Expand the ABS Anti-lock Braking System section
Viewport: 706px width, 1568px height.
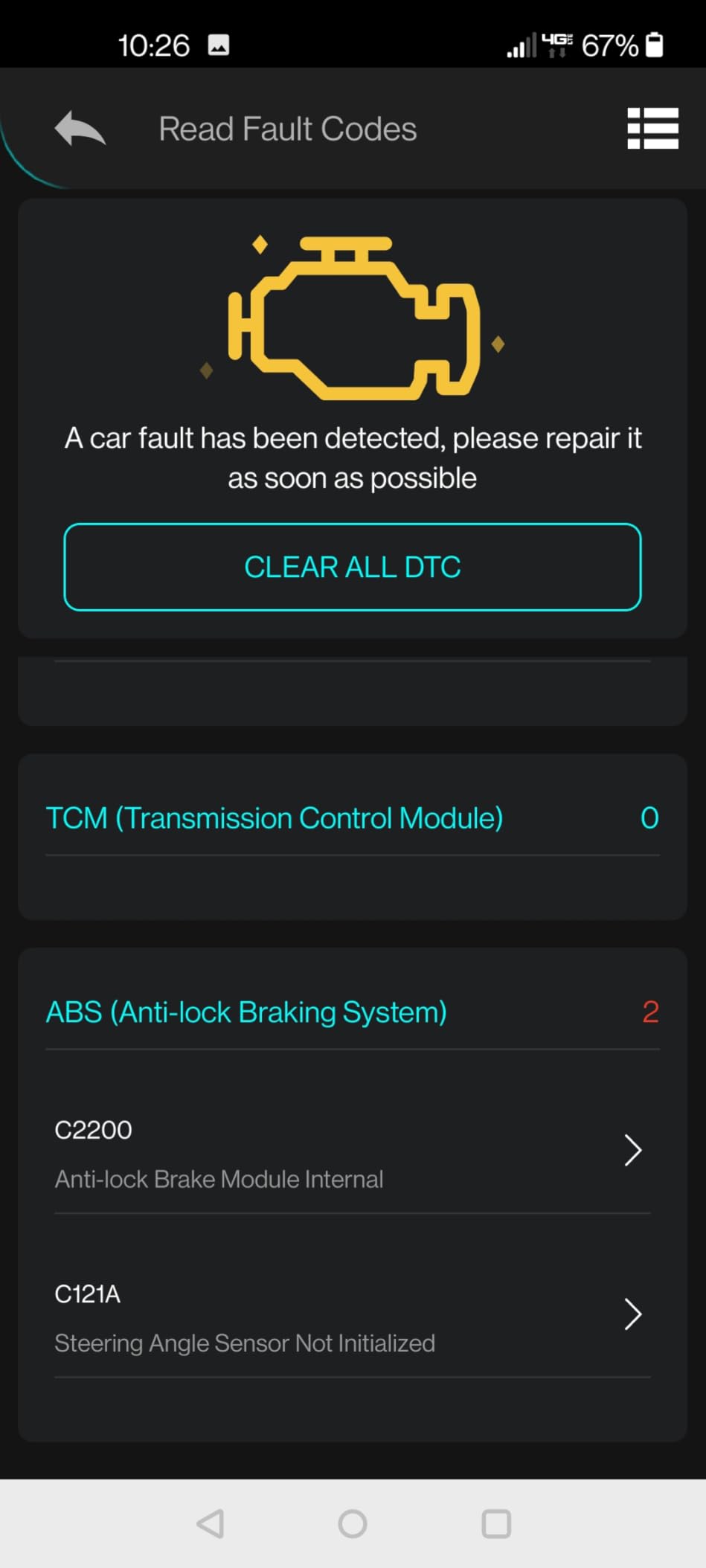352,1012
